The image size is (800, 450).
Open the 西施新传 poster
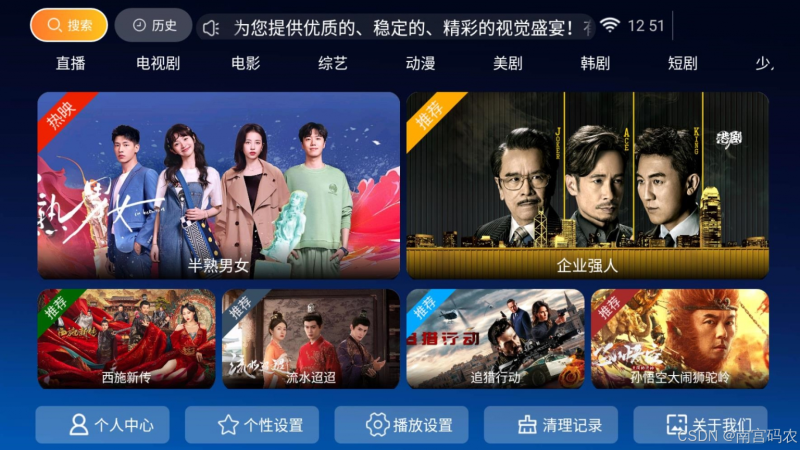point(127,339)
